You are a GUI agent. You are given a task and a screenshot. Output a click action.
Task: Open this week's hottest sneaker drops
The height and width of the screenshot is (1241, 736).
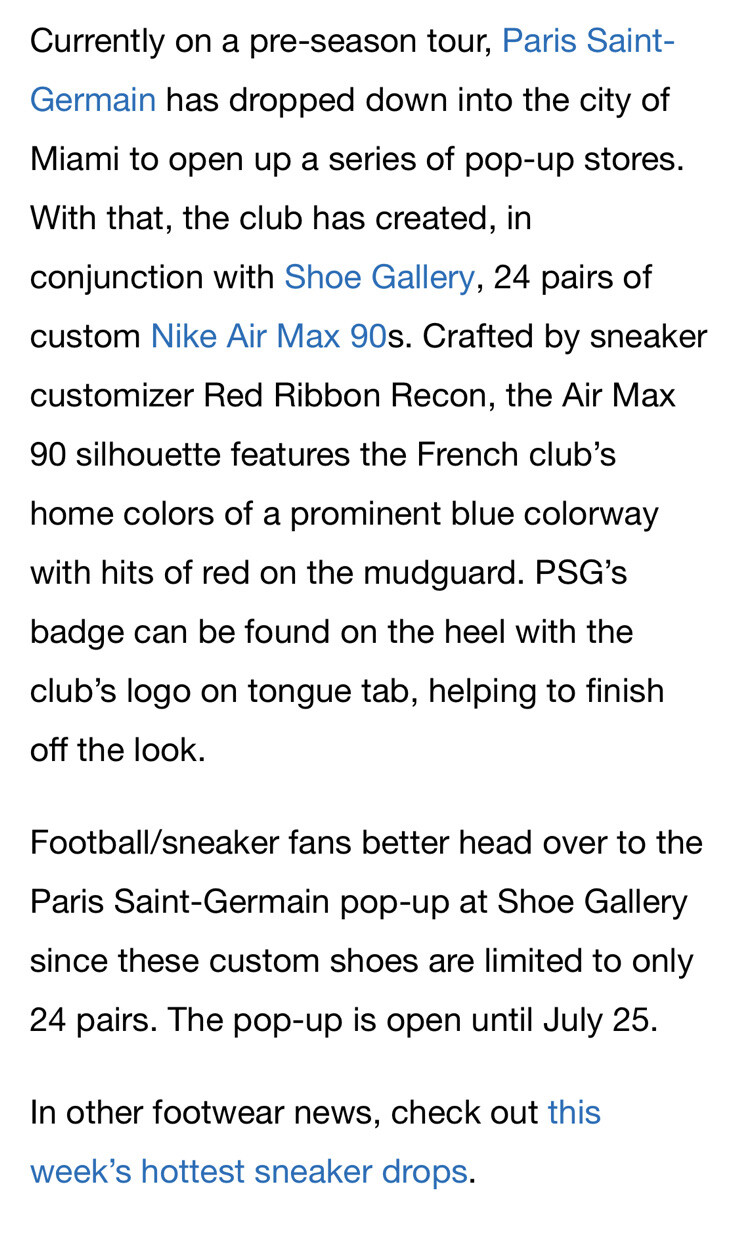pyautogui.click(x=248, y=1171)
